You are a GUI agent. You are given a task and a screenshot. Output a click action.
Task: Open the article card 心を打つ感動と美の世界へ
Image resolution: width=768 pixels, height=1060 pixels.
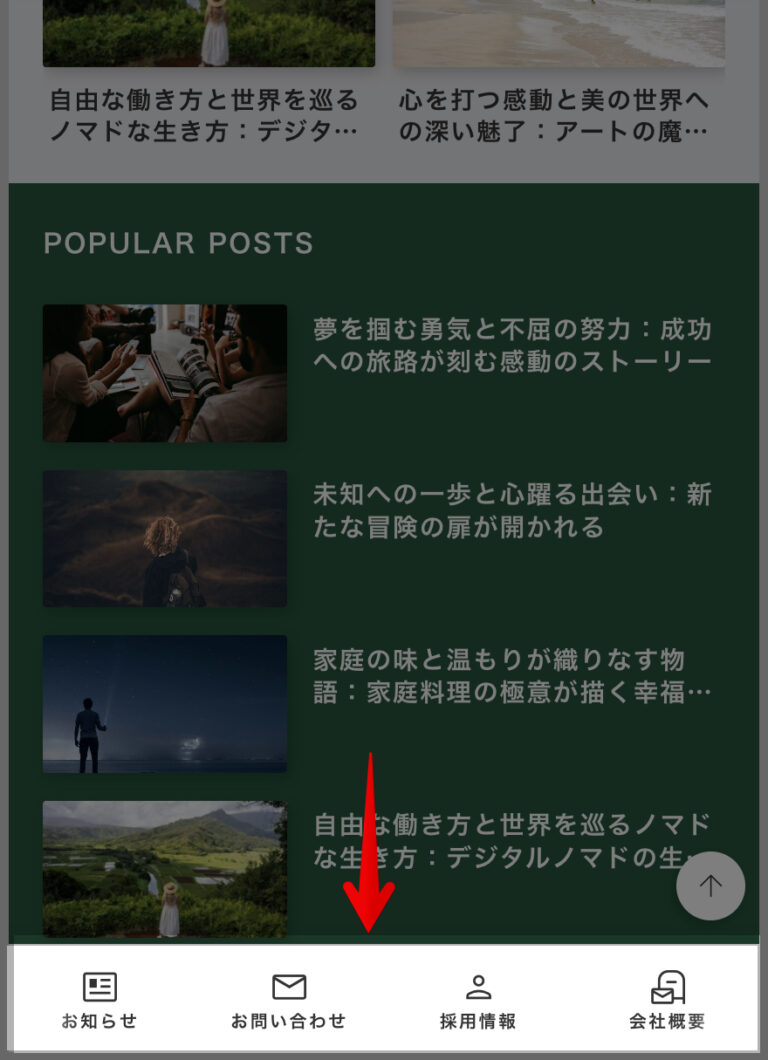coord(554,115)
